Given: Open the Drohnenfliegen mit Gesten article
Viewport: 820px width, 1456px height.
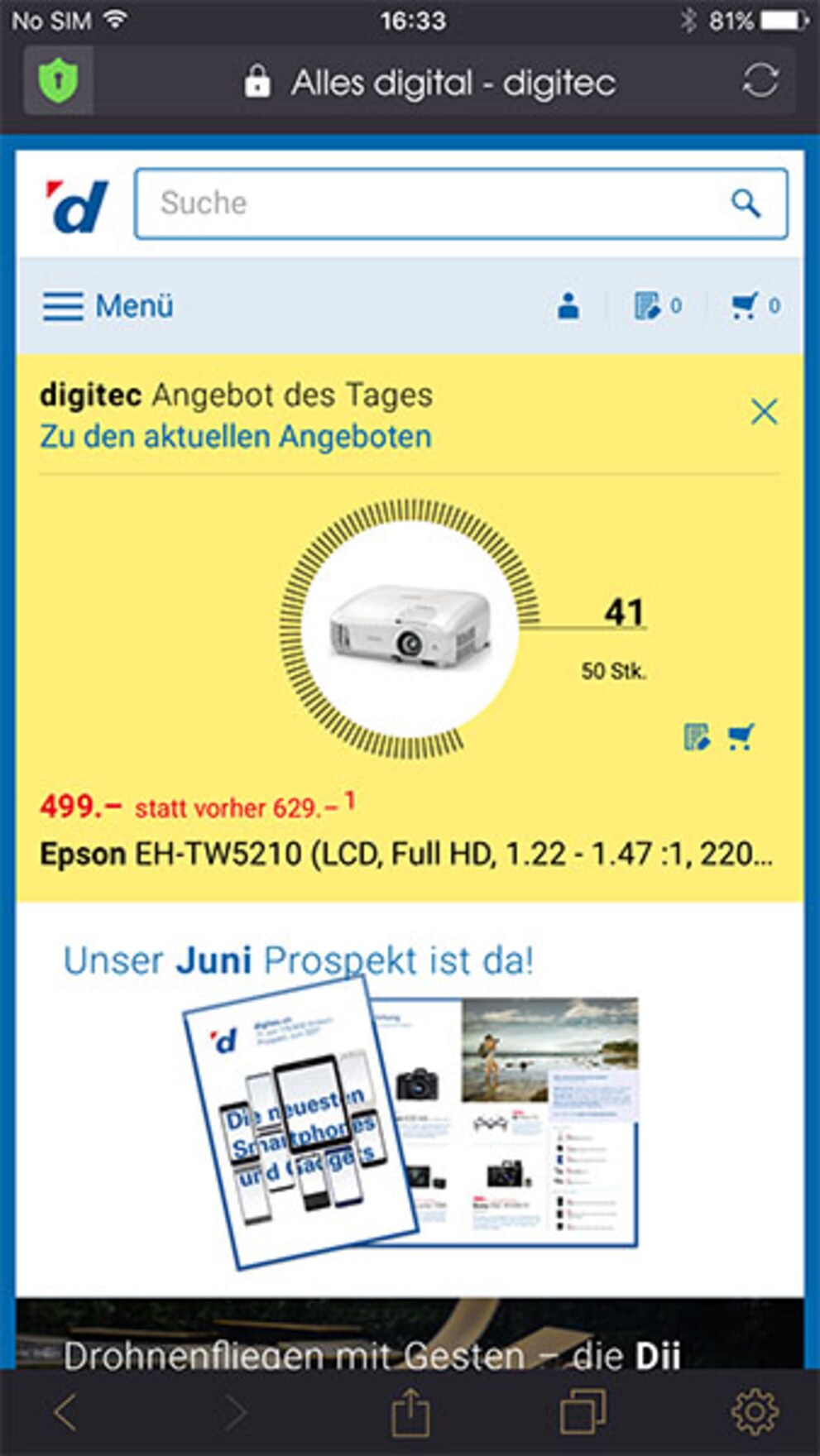Looking at the screenshot, I should tap(372, 1355).
